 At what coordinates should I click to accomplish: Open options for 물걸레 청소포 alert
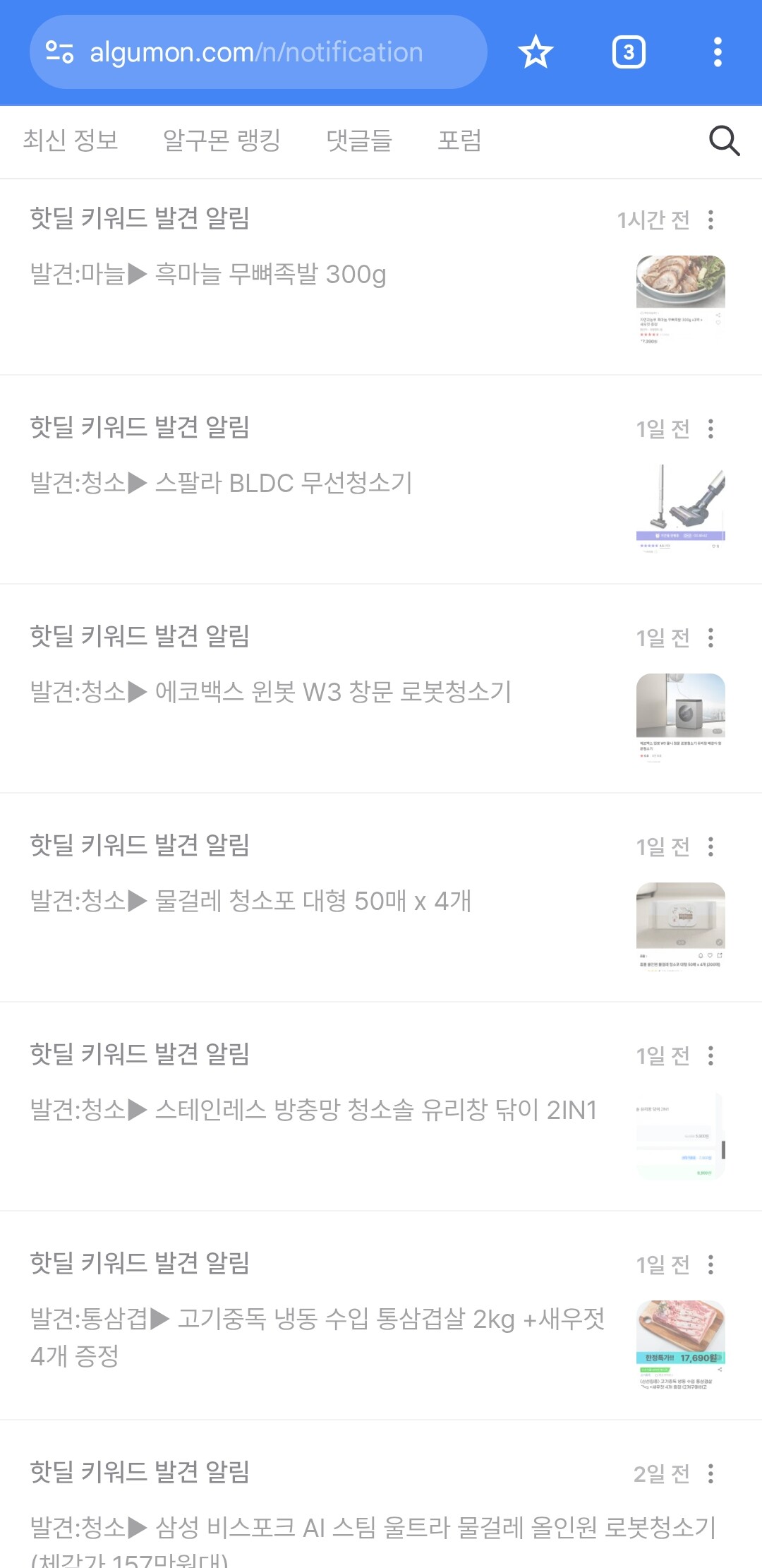point(710,846)
